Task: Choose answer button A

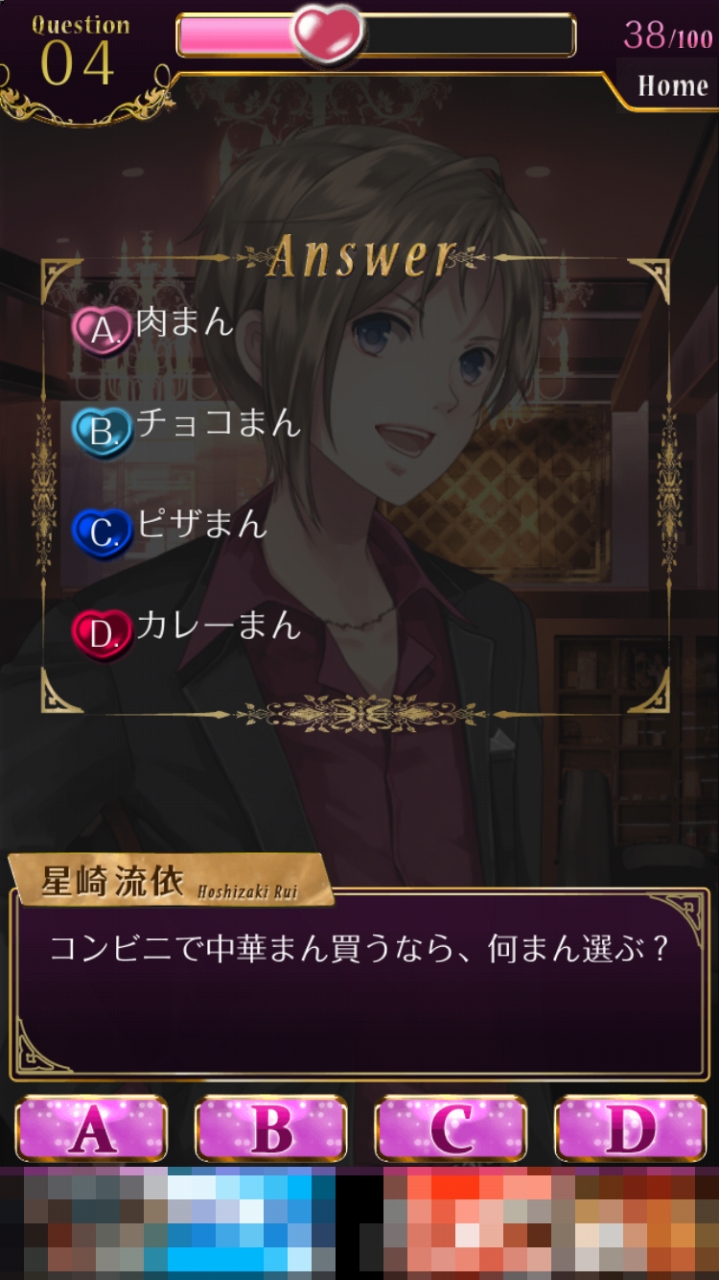Action: coord(92,1129)
